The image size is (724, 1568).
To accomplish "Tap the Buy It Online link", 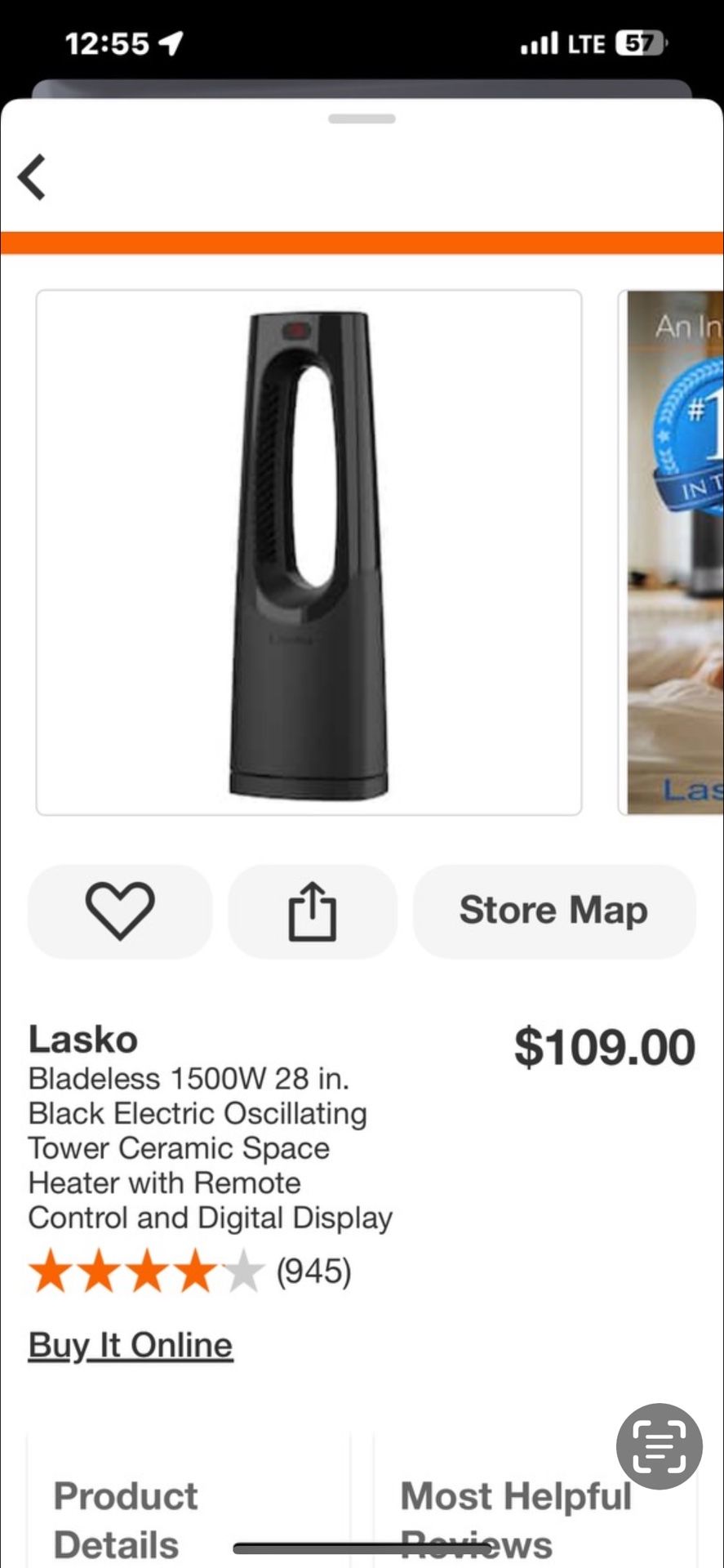I will pyautogui.click(x=129, y=1344).
